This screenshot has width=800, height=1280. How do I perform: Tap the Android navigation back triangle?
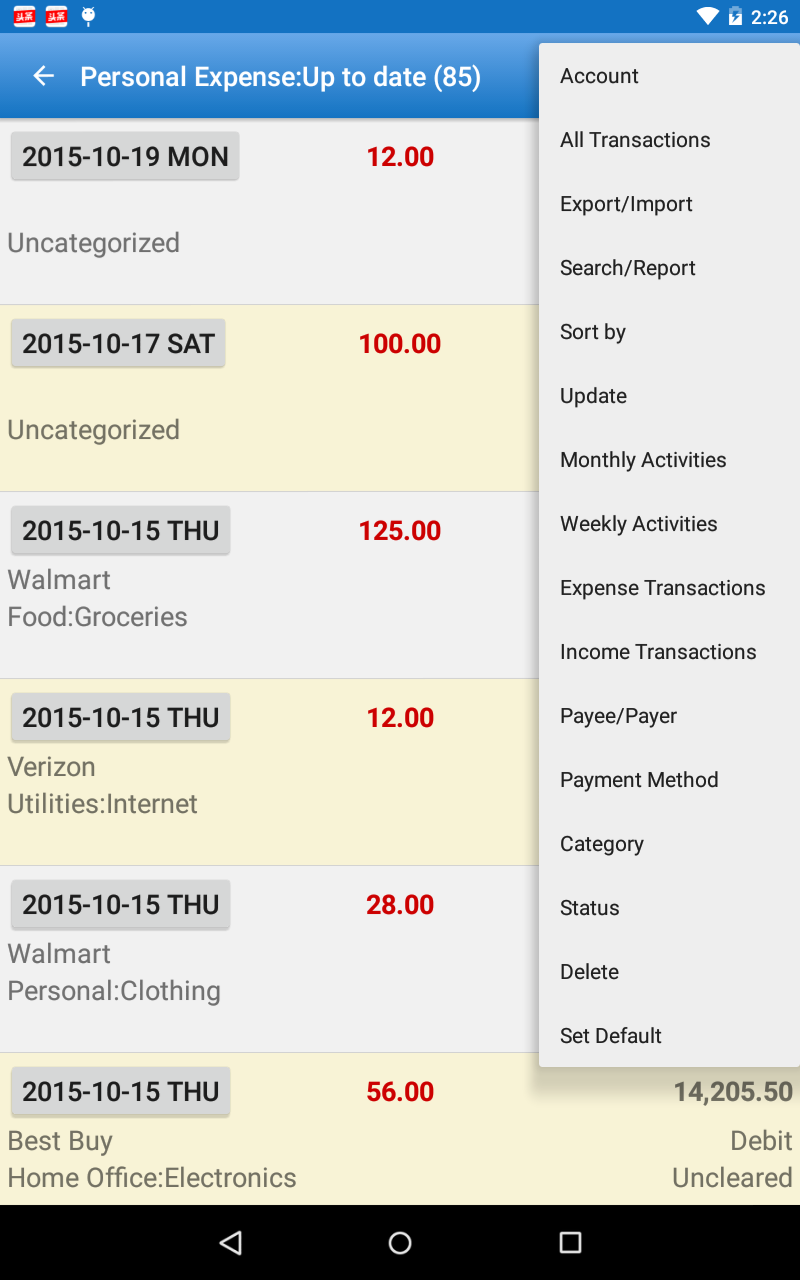230,1242
